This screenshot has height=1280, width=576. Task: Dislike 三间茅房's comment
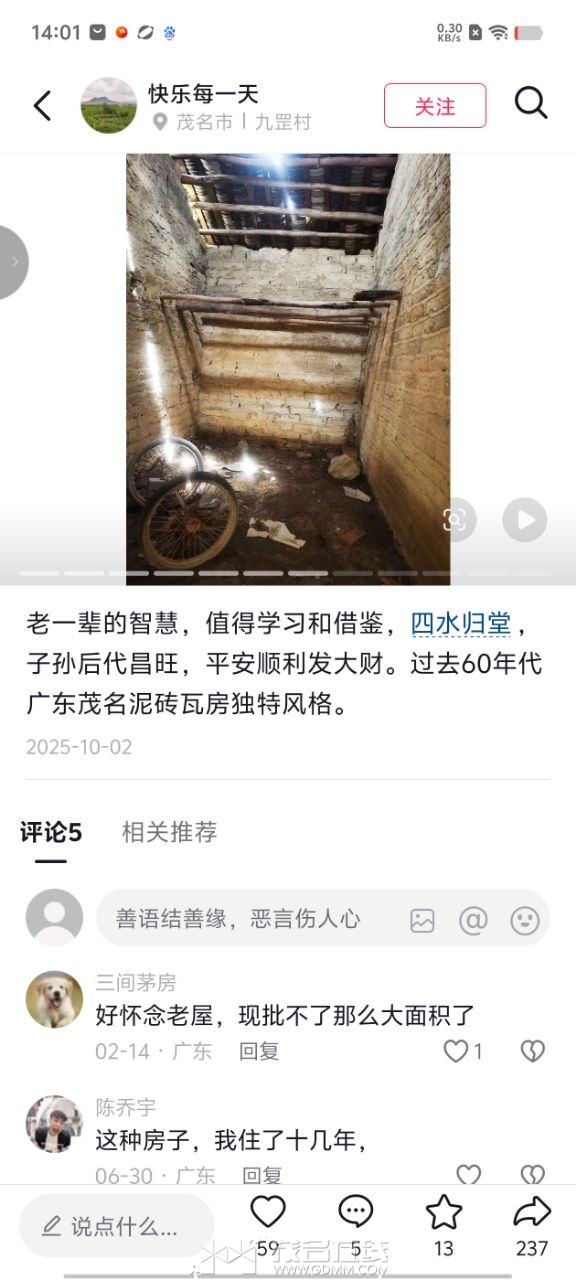point(533,1051)
